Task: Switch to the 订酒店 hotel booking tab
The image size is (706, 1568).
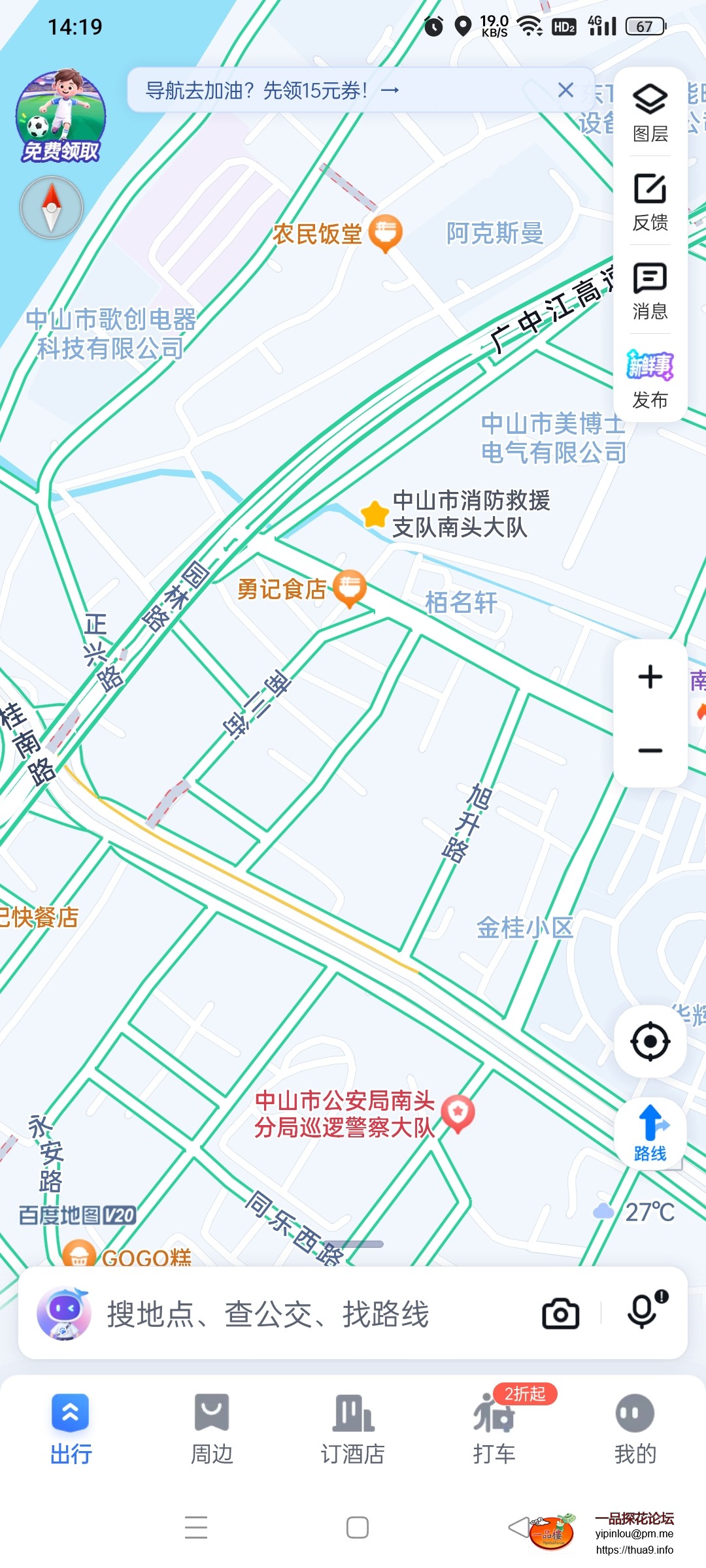Action: 353,1429
